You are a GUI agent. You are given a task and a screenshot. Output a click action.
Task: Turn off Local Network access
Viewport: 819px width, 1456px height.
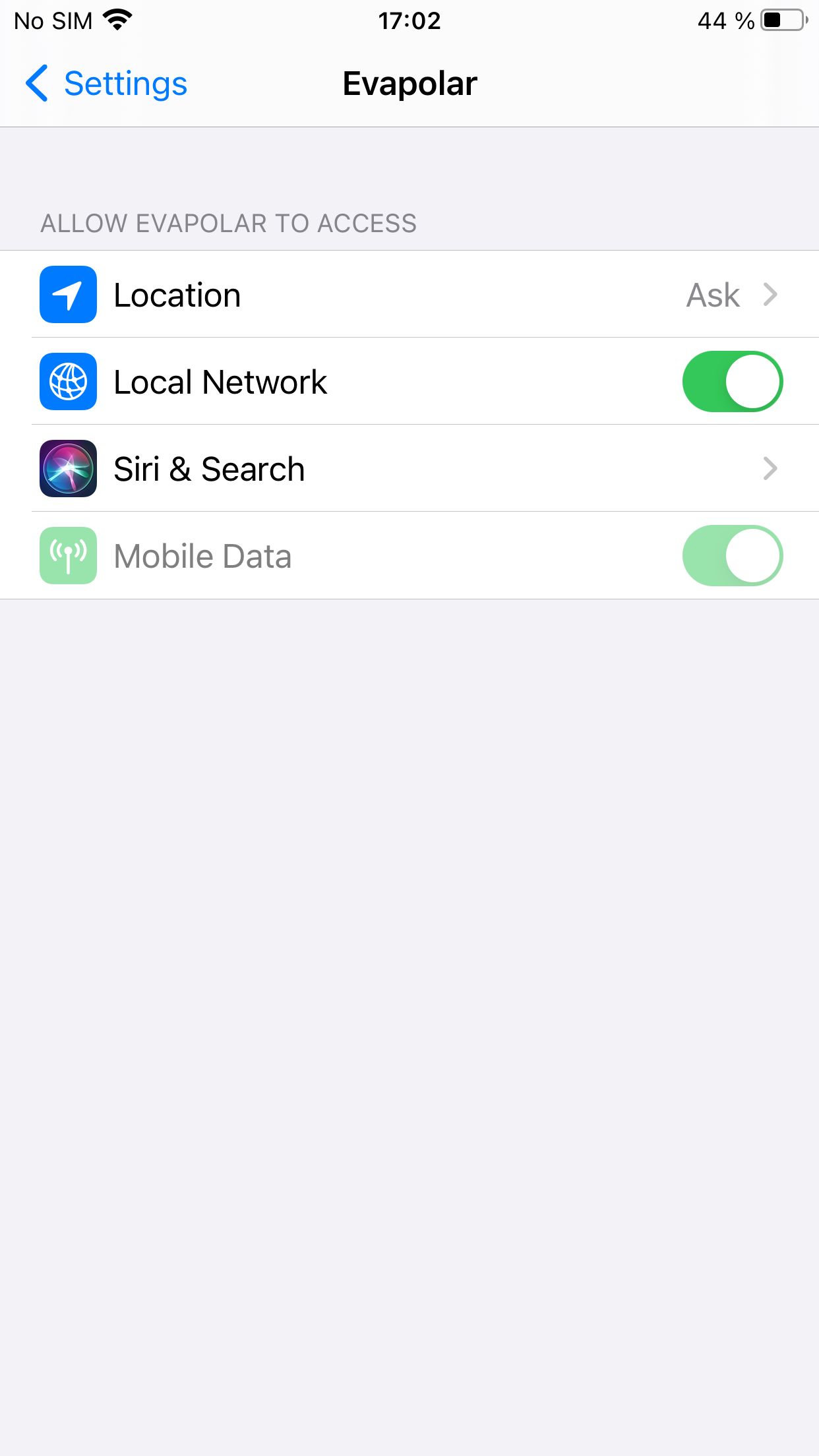[x=732, y=381]
